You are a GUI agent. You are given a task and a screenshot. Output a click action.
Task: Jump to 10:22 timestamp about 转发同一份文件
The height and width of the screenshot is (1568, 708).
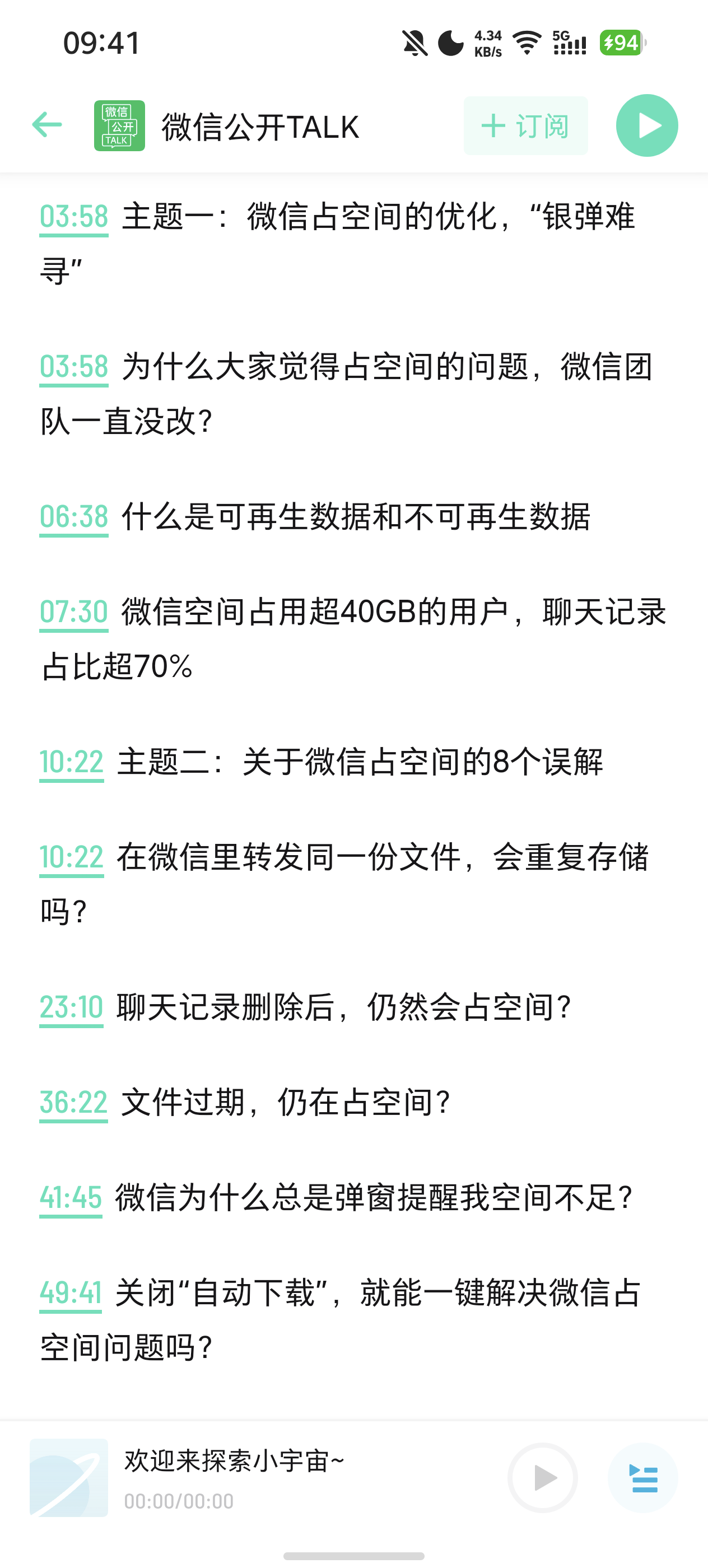pyautogui.click(x=71, y=857)
